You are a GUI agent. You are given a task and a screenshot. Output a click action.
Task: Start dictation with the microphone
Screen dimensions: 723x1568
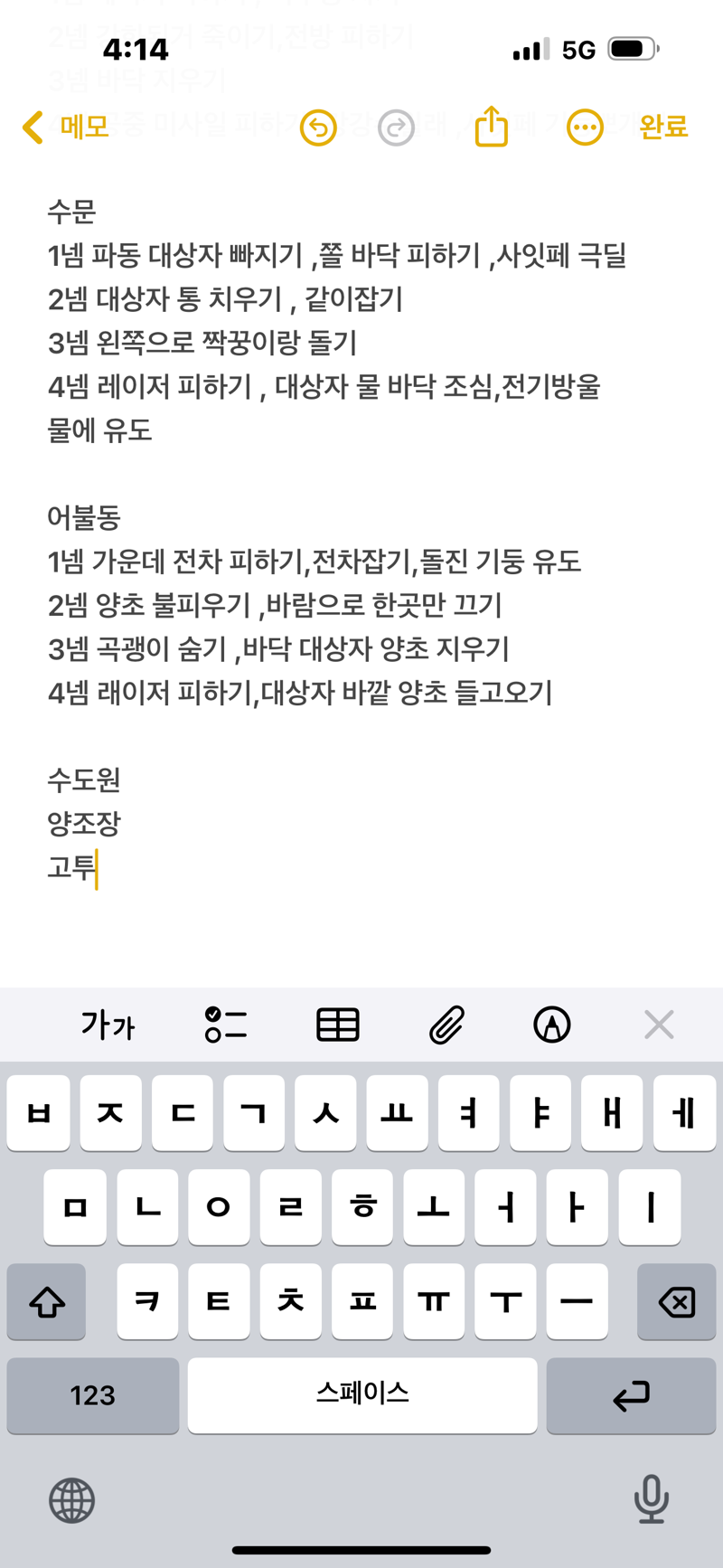651,1499
